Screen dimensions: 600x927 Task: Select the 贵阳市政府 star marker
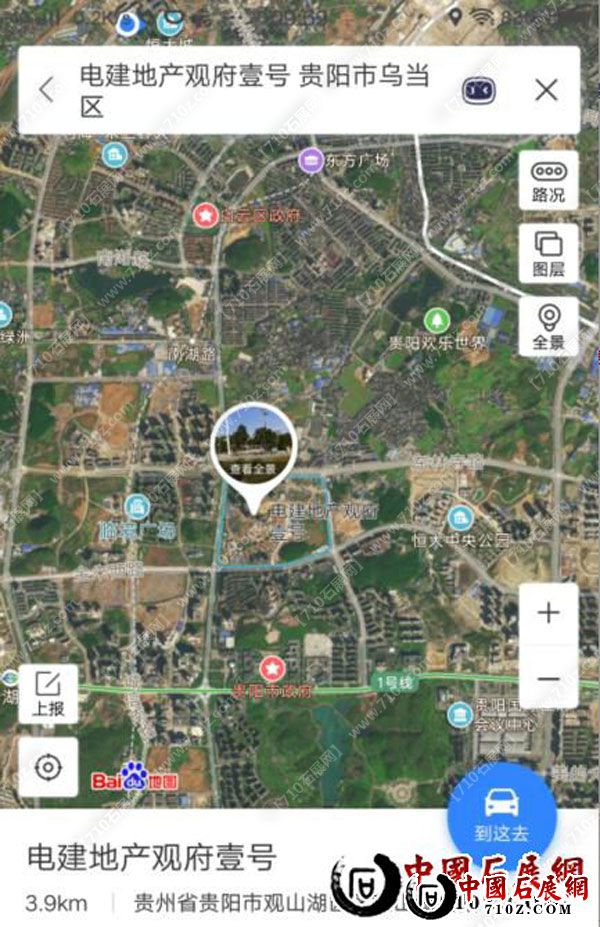click(271, 667)
